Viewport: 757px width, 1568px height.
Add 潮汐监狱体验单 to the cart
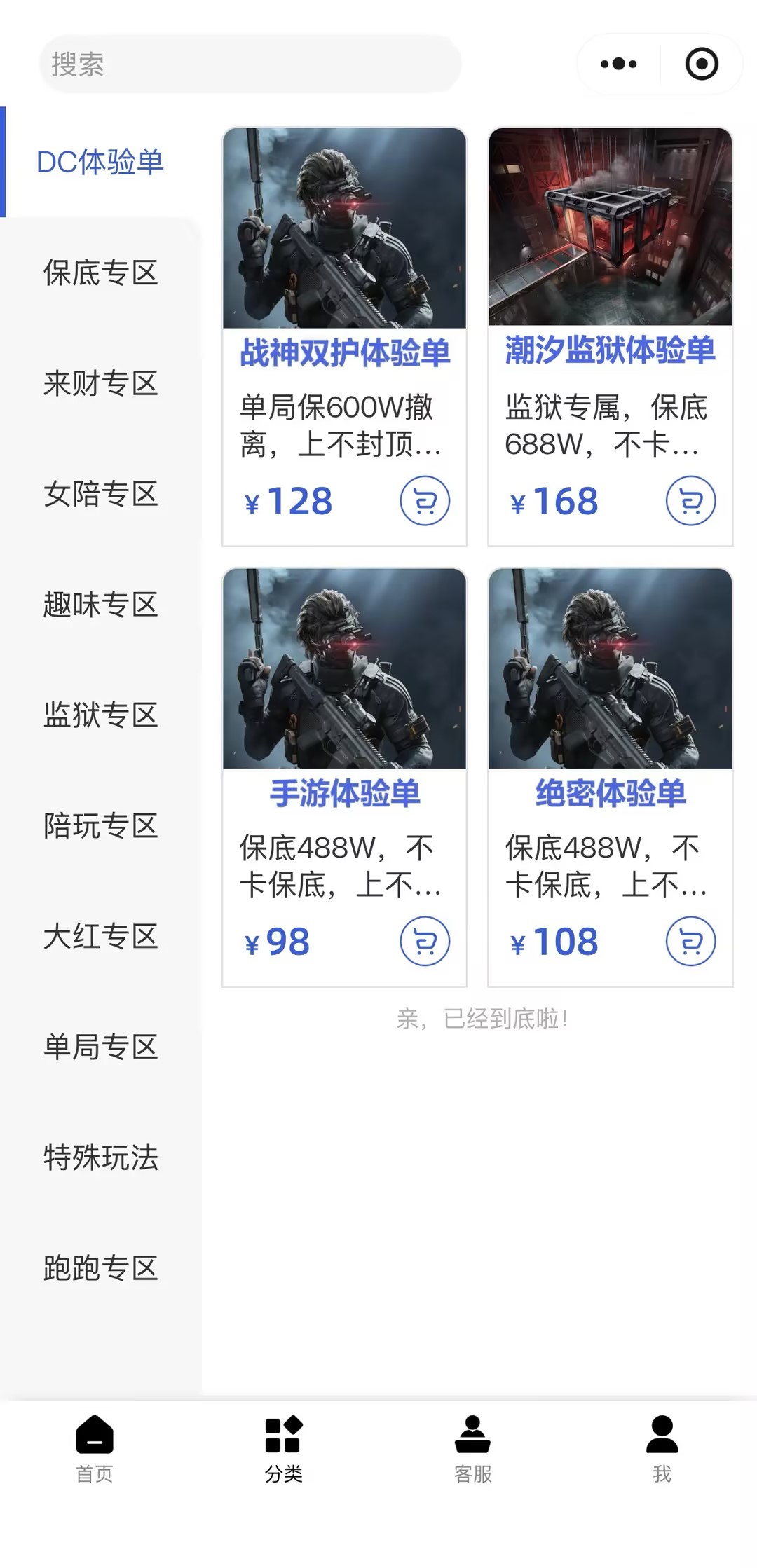tap(690, 501)
